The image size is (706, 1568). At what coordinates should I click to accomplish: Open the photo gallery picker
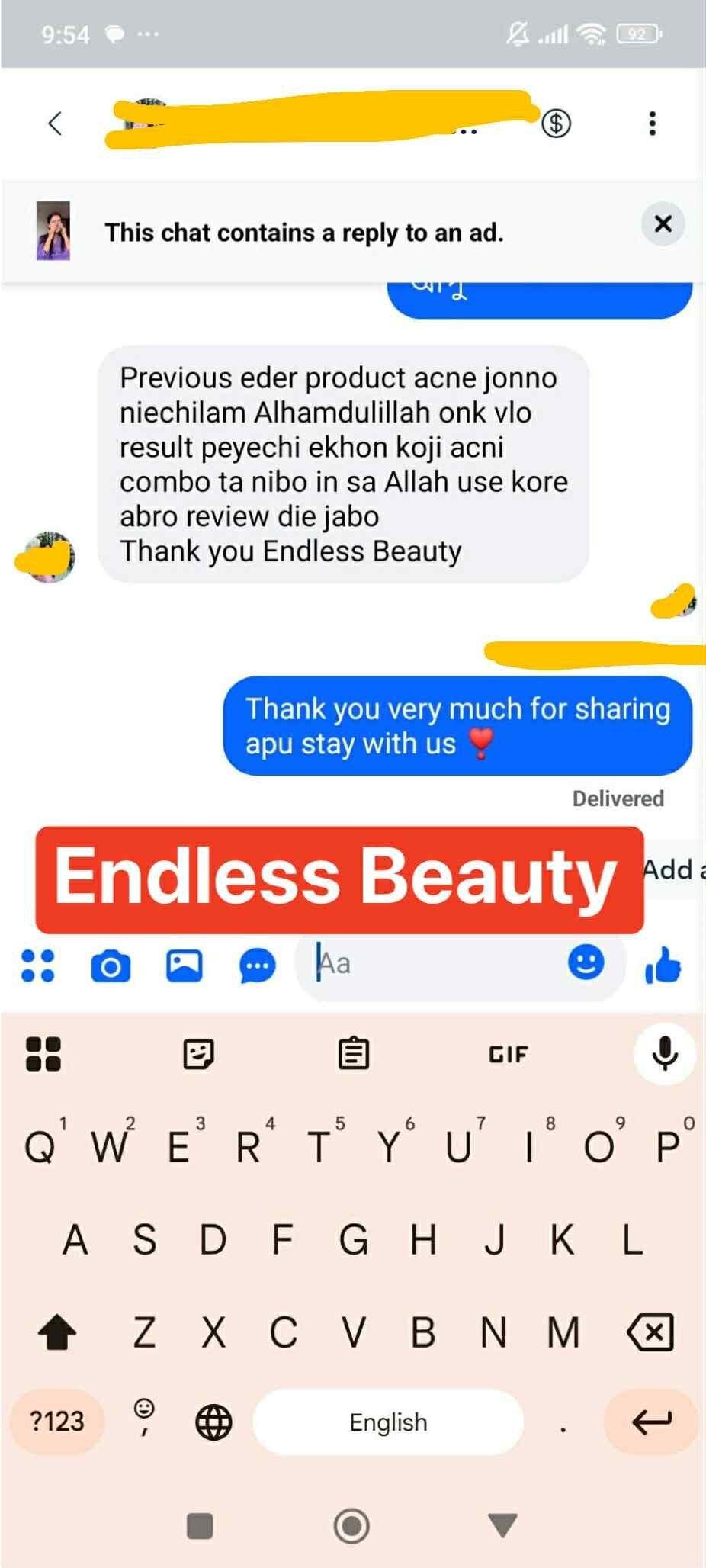tap(185, 966)
